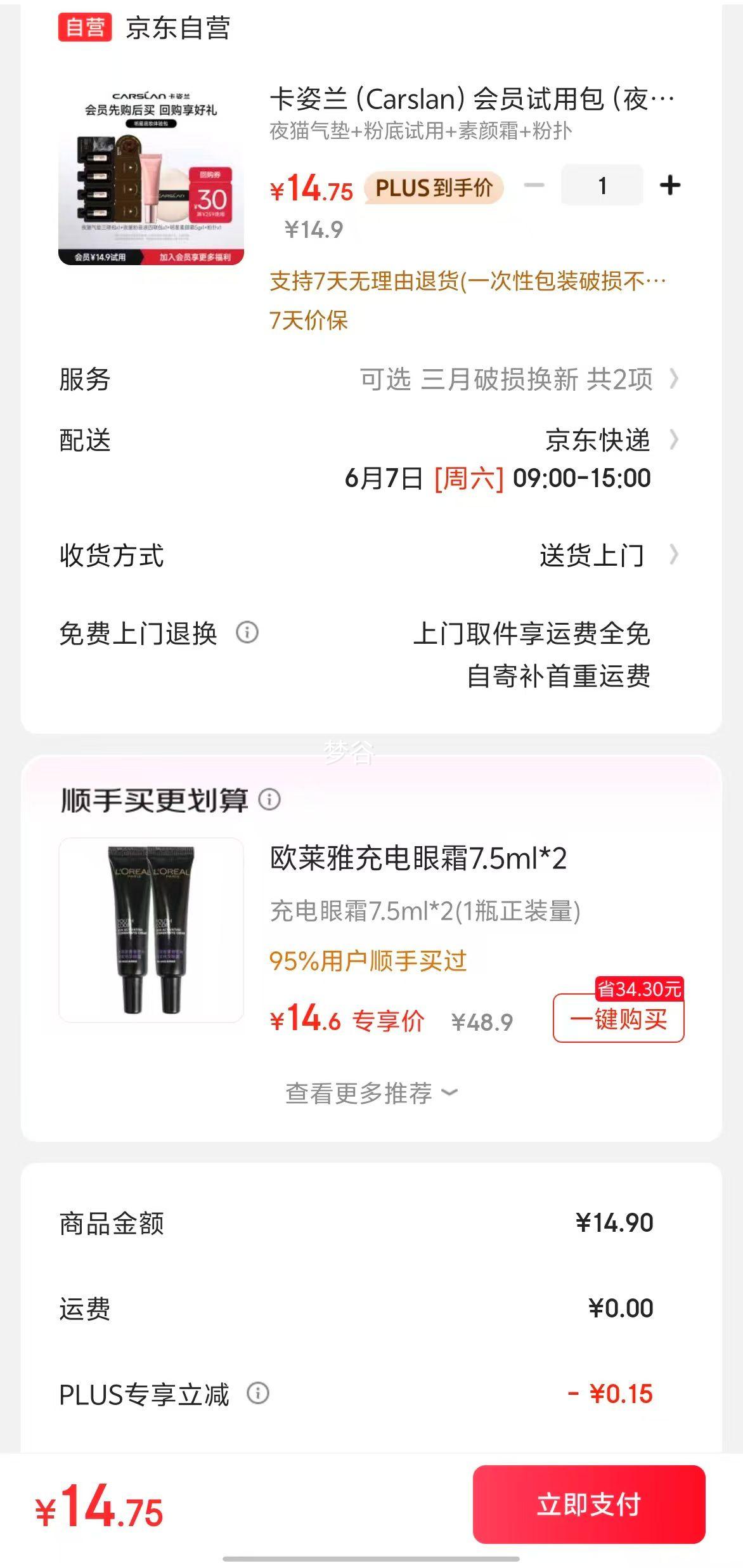Tap 立即支付 to pay now
Viewport: 743px width, 1568px height.
point(589,1505)
